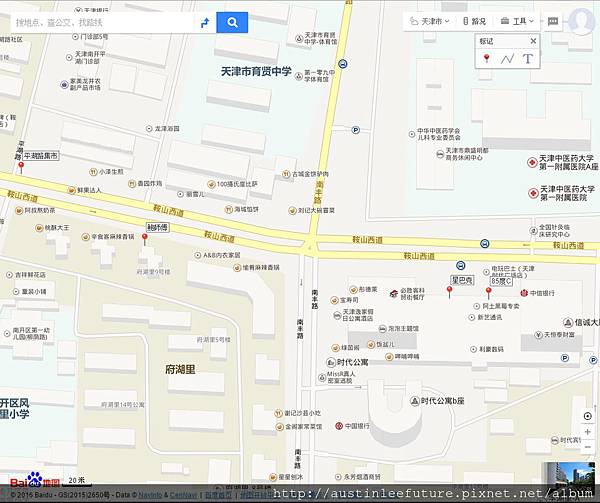Open the message icon next to tools

click(x=553, y=20)
